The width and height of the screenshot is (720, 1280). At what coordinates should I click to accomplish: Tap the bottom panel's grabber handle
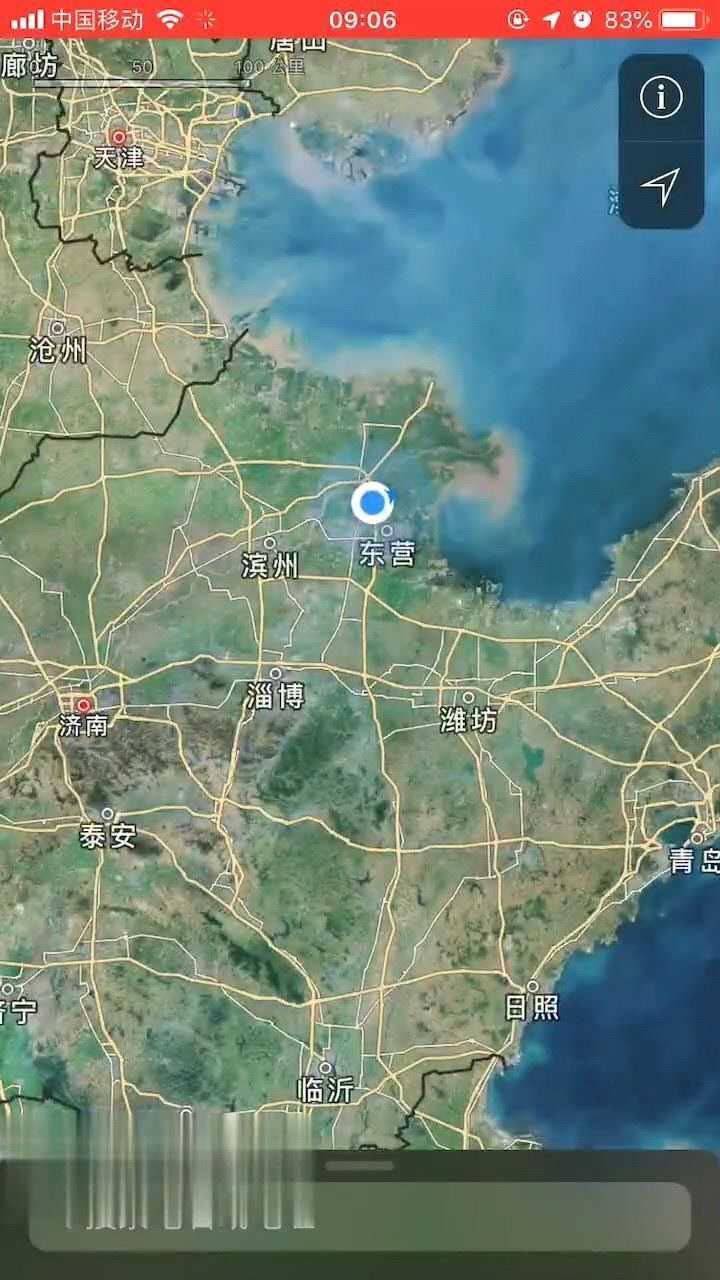[360, 1165]
